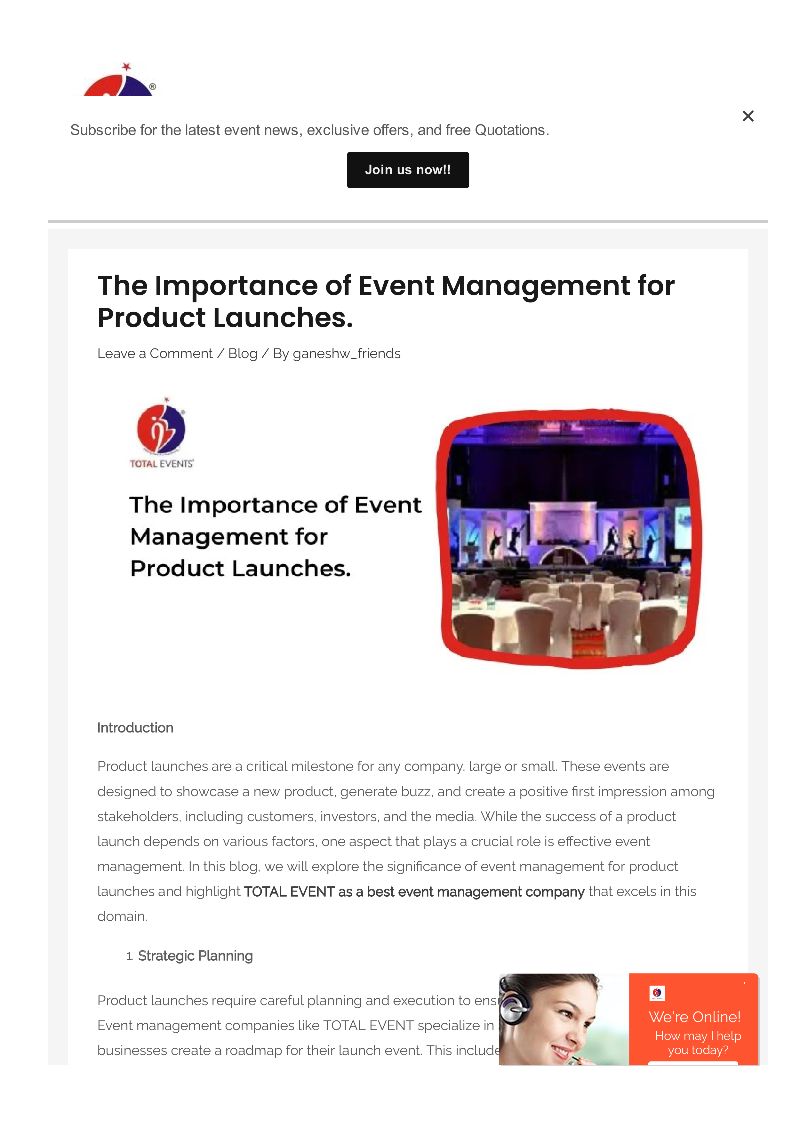This screenshot has width=793, height=1123.
Task: Open the Leave a Comment link
Action: tap(155, 353)
